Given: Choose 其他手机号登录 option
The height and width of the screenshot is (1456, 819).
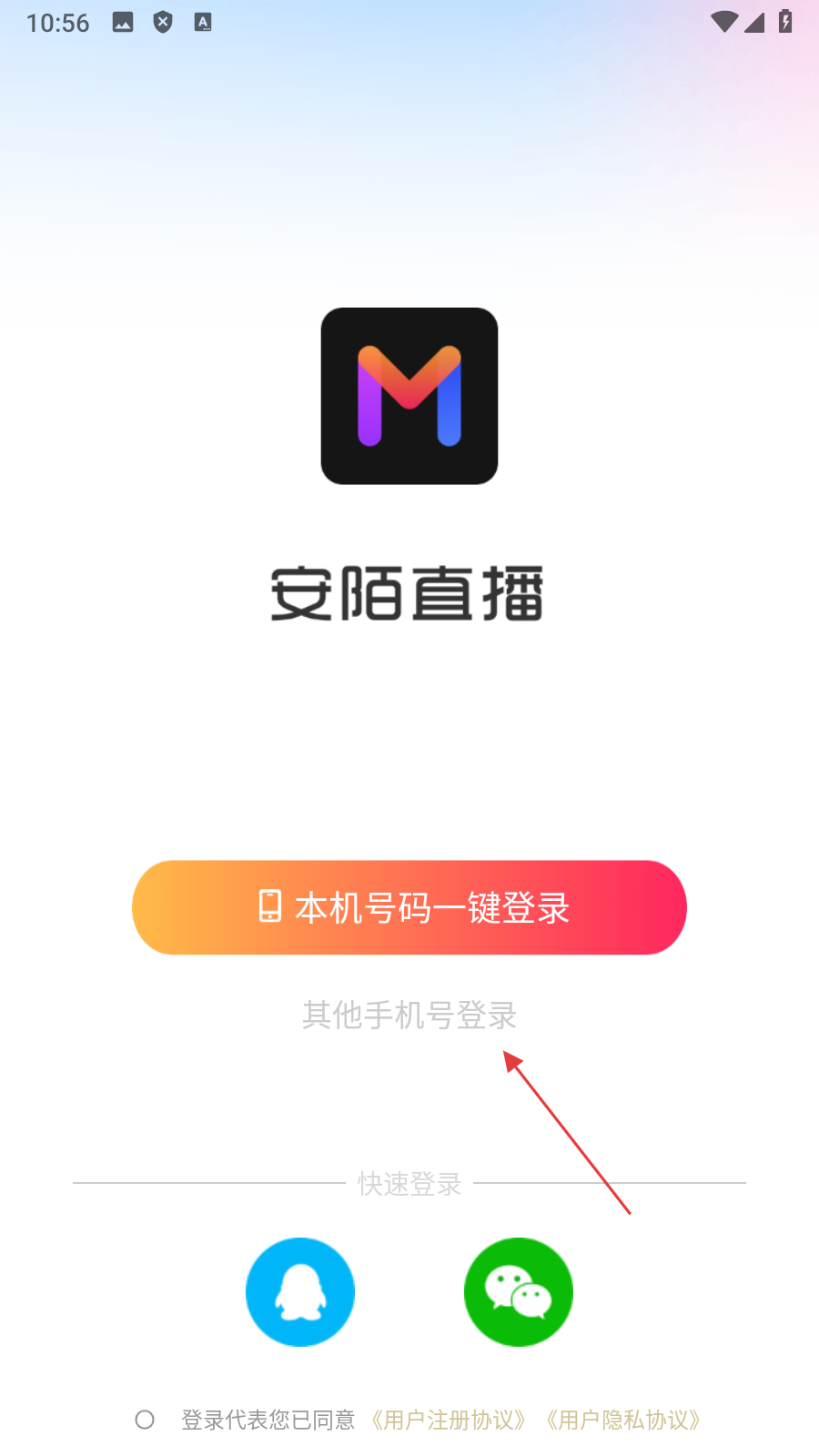Looking at the screenshot, I should (x=409, y=1015).
